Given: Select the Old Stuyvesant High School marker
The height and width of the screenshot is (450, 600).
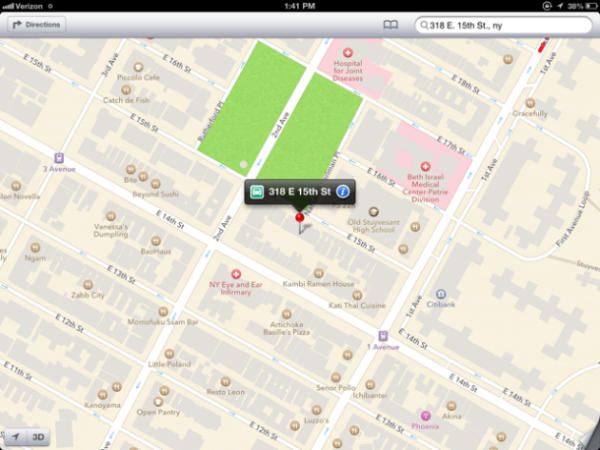Looking at the screenshot, I should (374, 211).
